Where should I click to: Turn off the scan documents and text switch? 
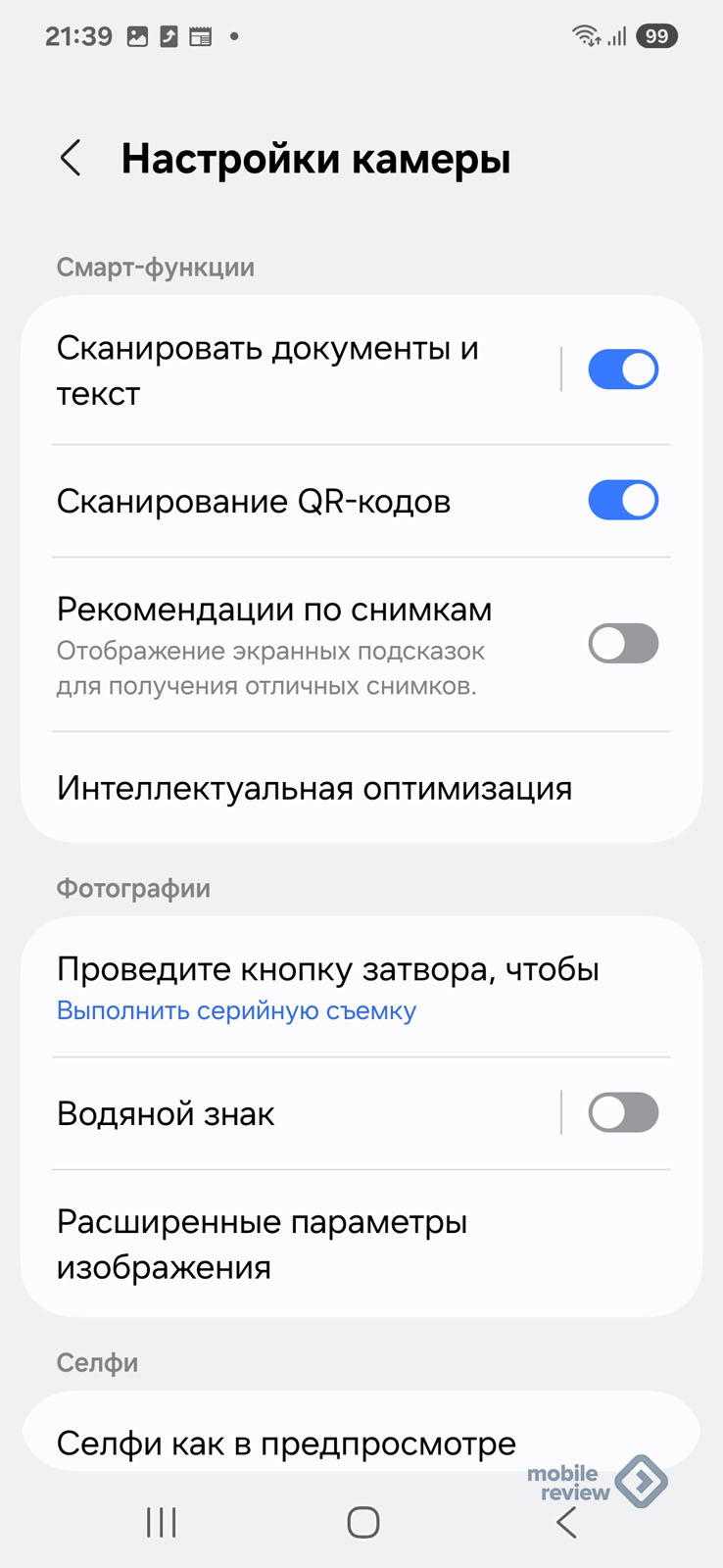(x=623, y=369)
